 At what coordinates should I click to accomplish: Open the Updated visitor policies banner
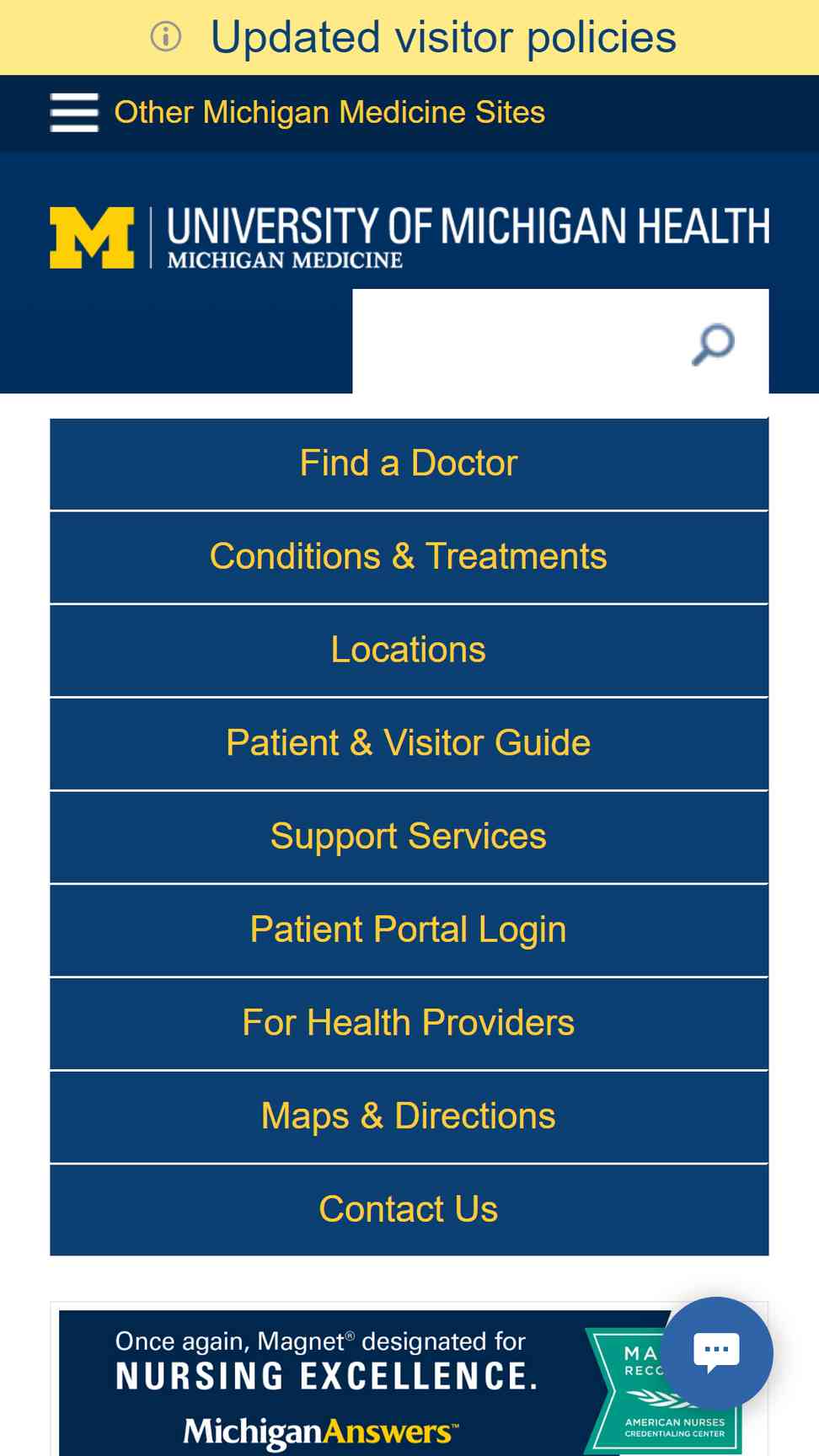pos(409,37)
